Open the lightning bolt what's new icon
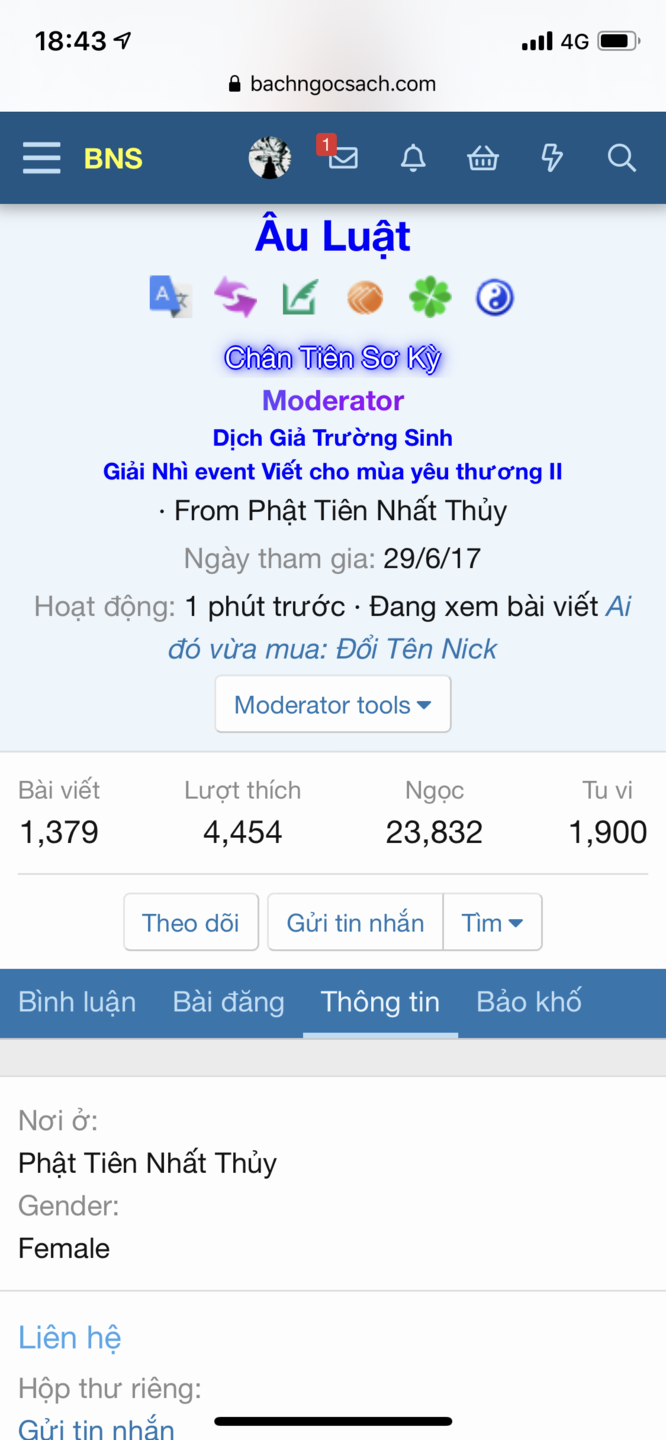666x1440 pixels. [x=552, y=158]
